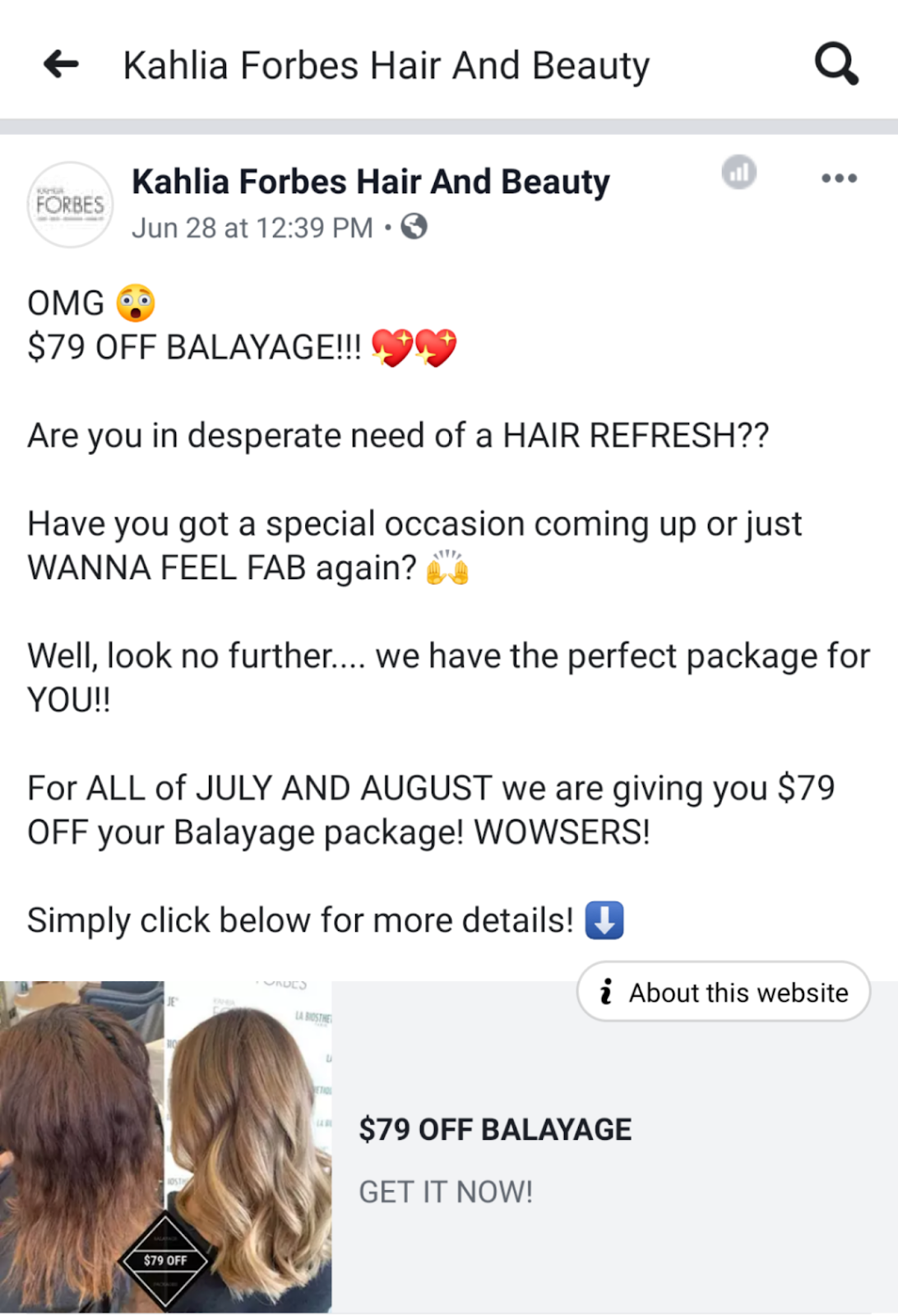The height and width of the screenshot is (1316, 898).
Task: Open the post's three-dot options menu
Action: [x=839, y=178]
